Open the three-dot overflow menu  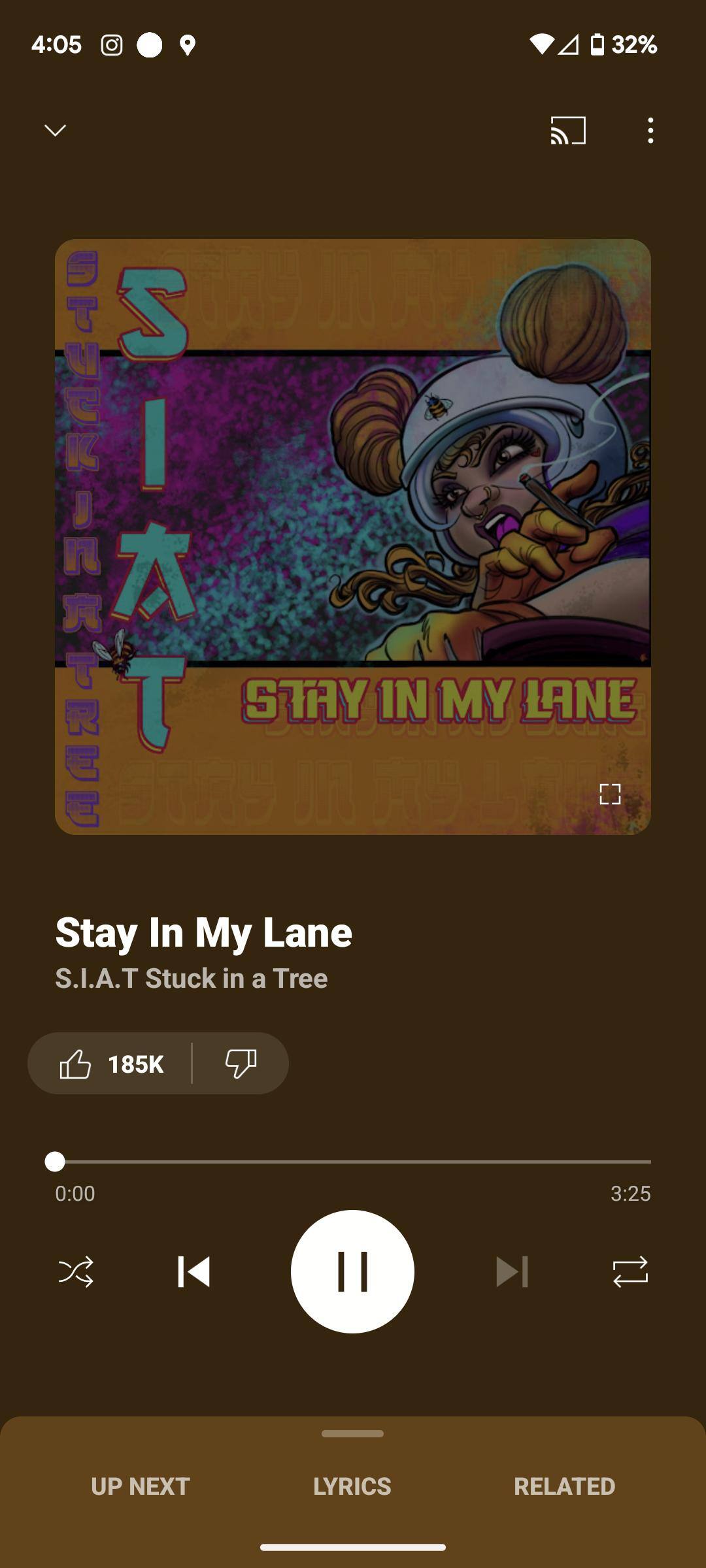pyautogui.click(x=650, y=131)
